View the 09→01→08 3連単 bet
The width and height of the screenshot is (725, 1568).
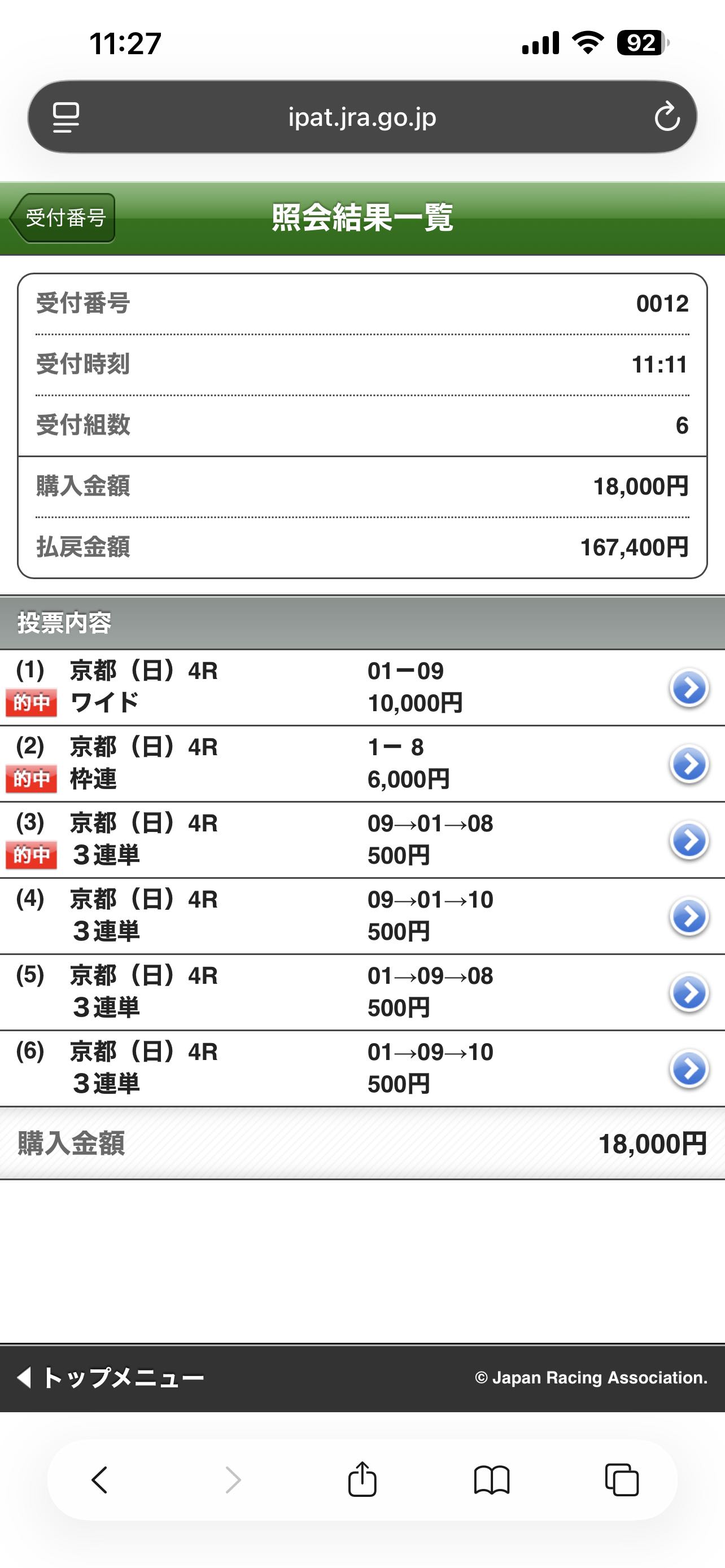click(x=688, y=840)
